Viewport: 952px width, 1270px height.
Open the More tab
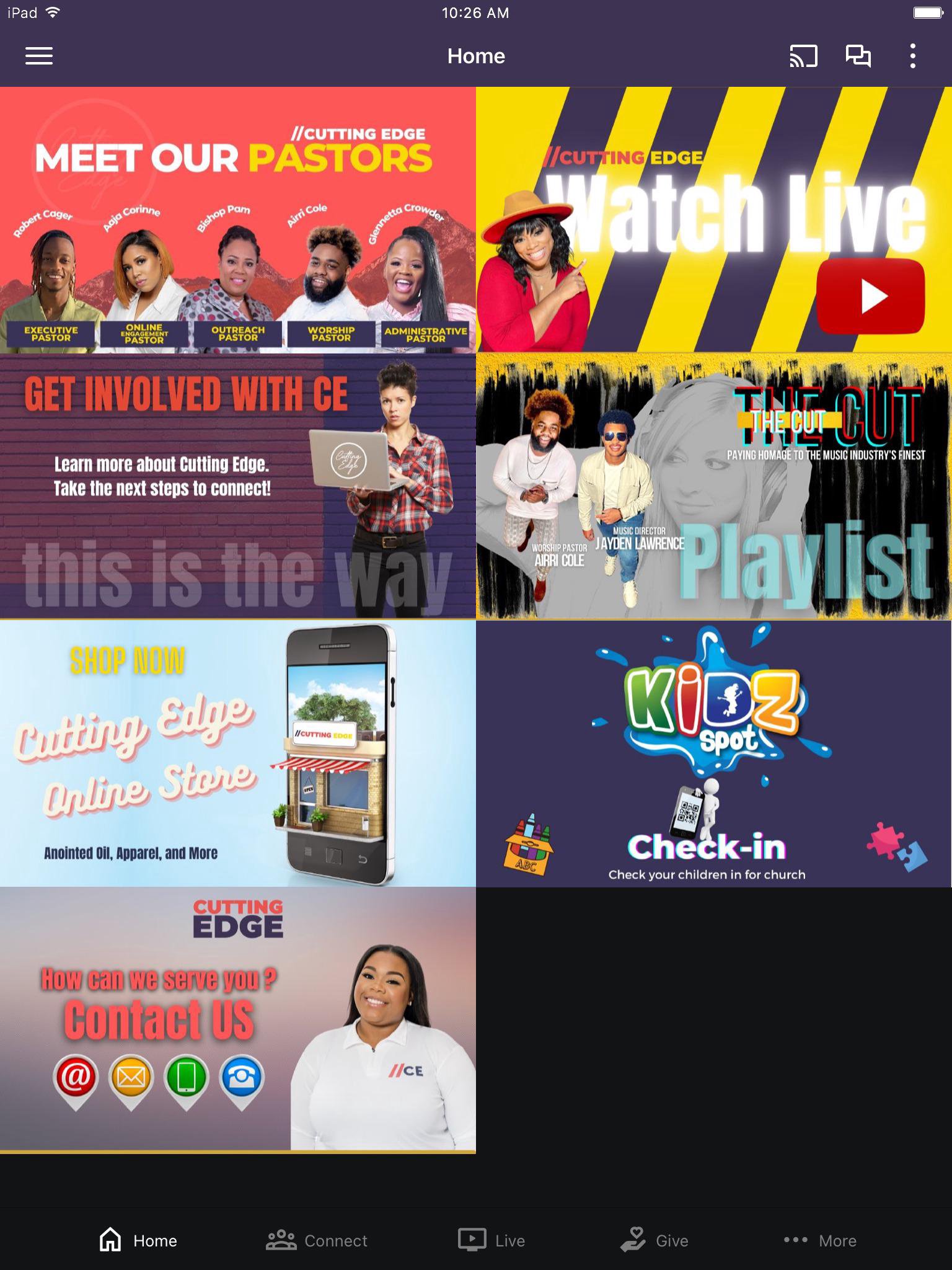click(x=819, y=1240)
